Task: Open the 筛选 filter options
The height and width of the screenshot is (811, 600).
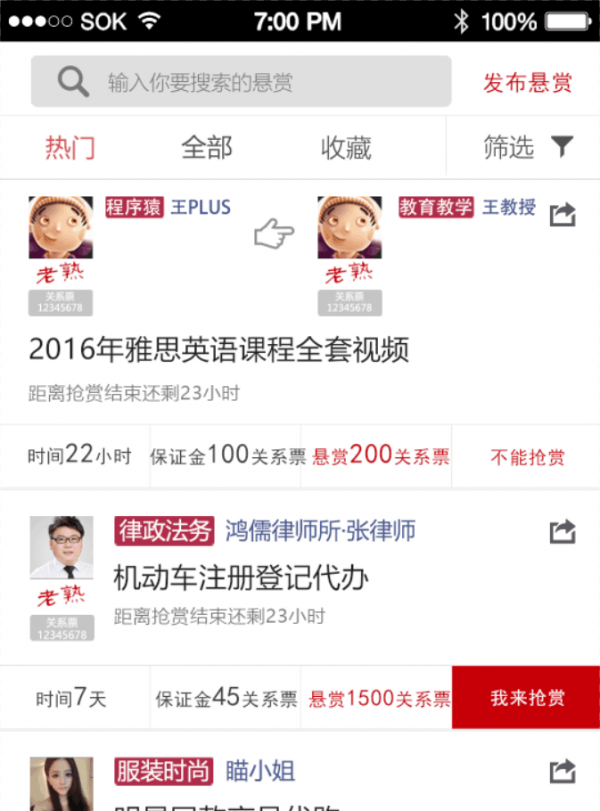Action: click(x=526, y=148)
